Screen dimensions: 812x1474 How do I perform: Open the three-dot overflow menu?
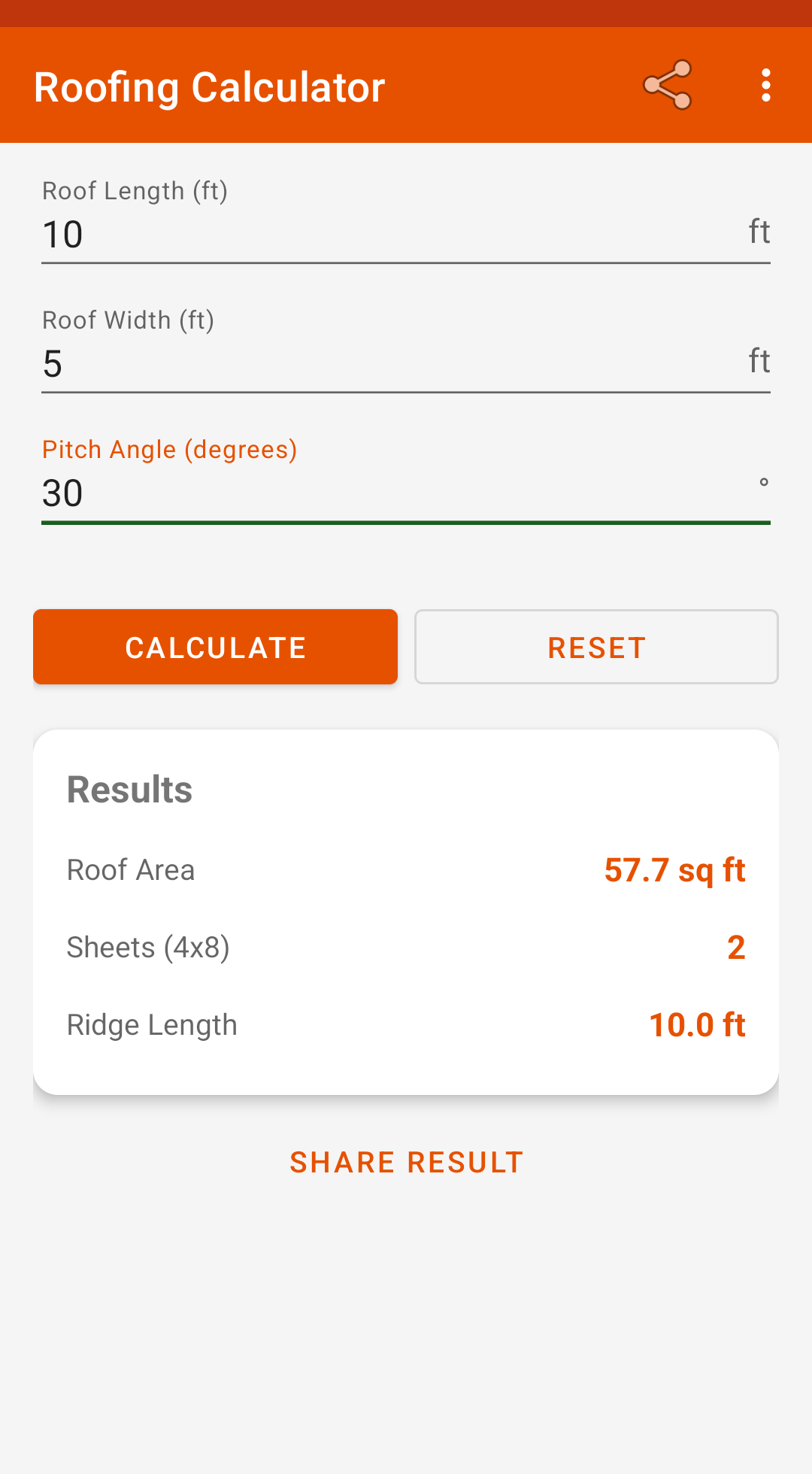pos(765,84)
